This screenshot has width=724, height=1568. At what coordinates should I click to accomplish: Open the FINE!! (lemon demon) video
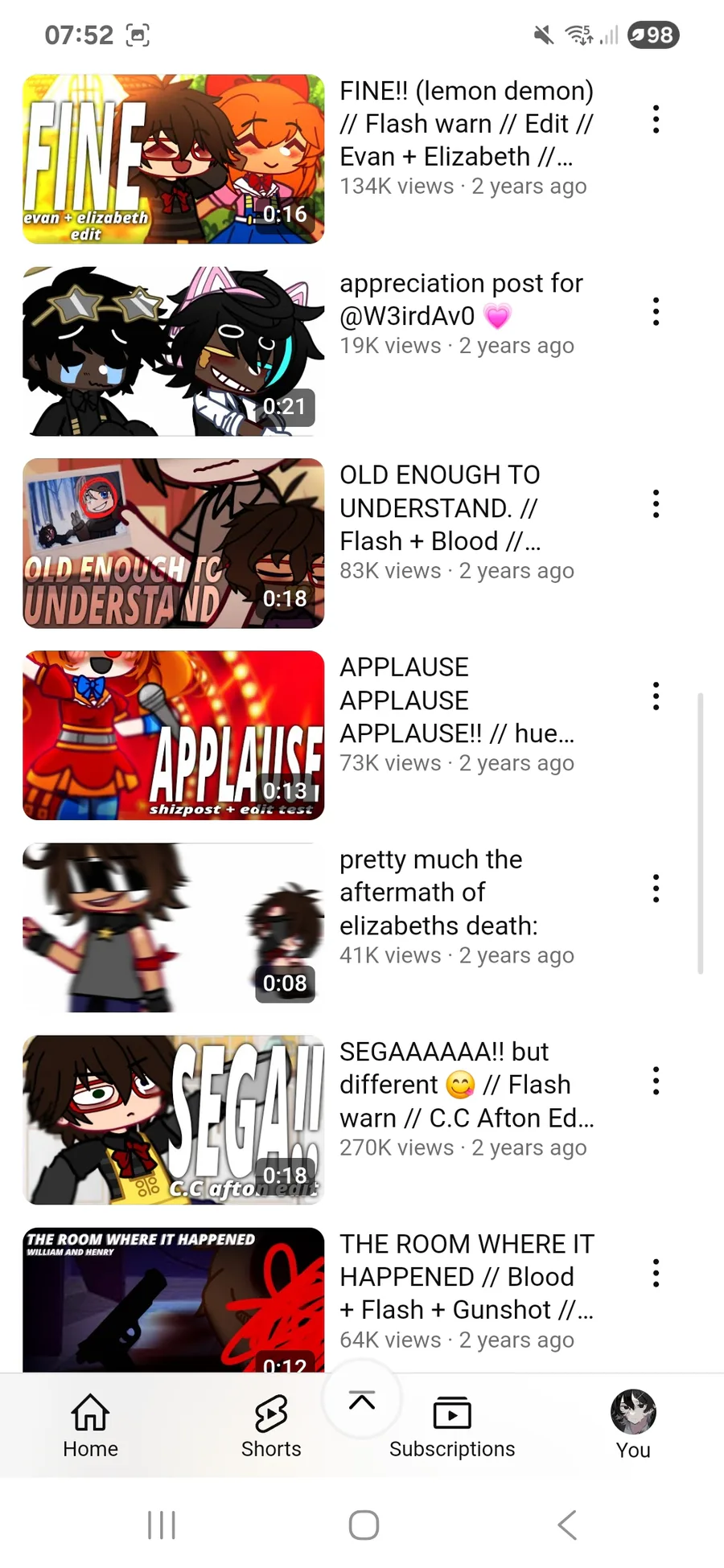point(173,158)
